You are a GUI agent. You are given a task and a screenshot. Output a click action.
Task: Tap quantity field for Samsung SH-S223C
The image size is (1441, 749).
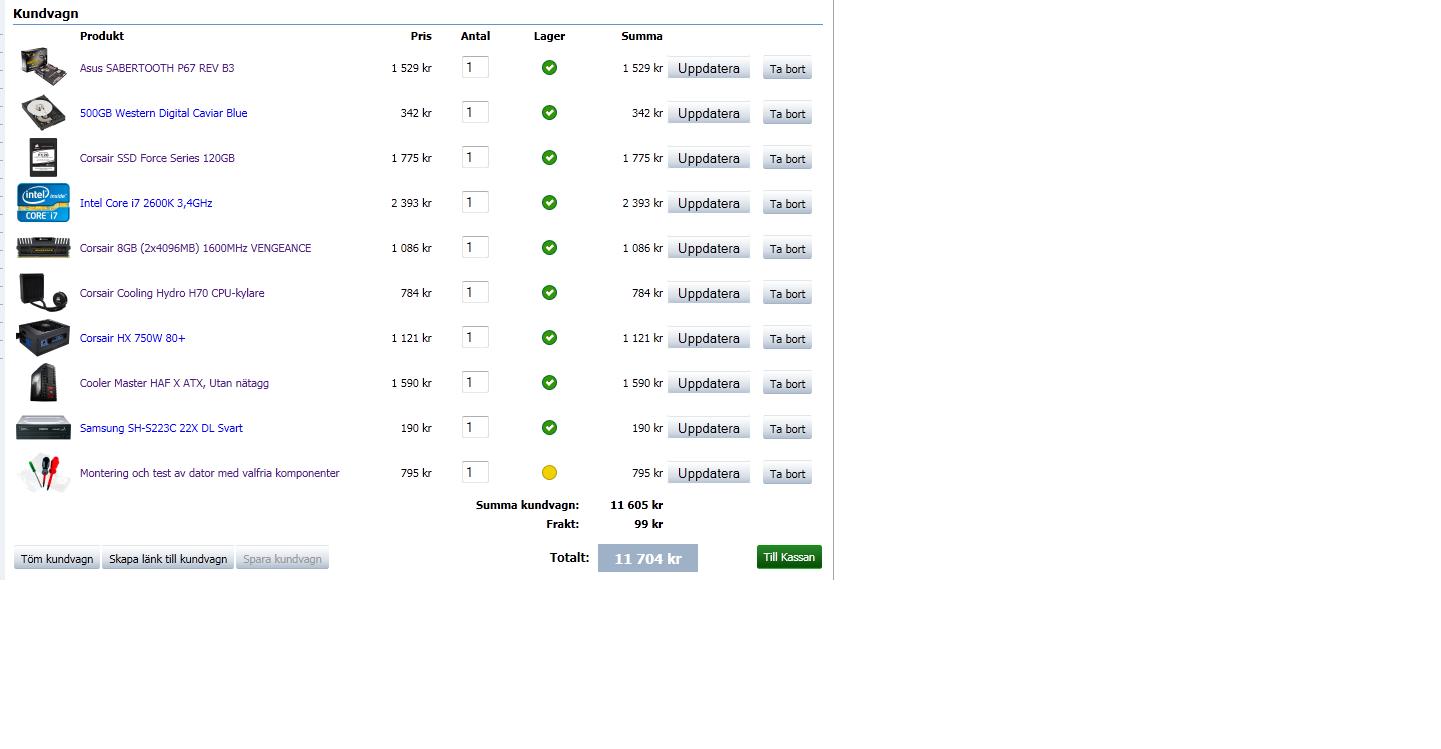pos(475,428)
